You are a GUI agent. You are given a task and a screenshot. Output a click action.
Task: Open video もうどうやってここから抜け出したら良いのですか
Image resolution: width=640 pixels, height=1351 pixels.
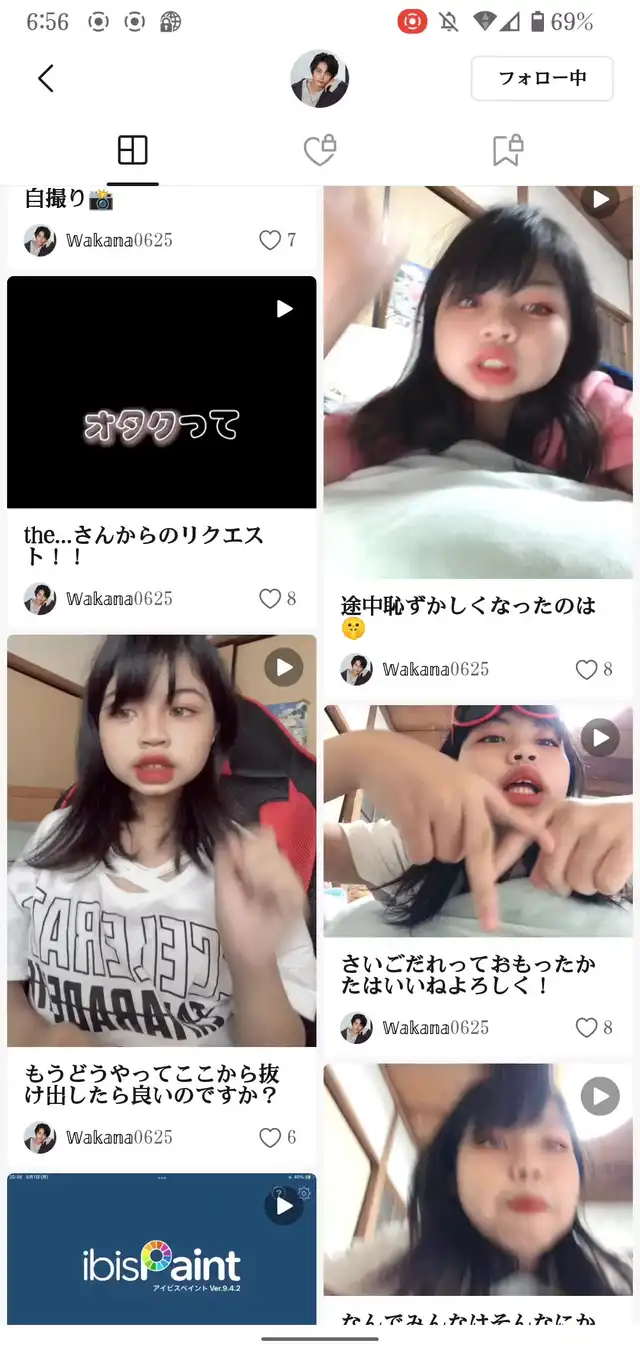(x=162, y=840)
